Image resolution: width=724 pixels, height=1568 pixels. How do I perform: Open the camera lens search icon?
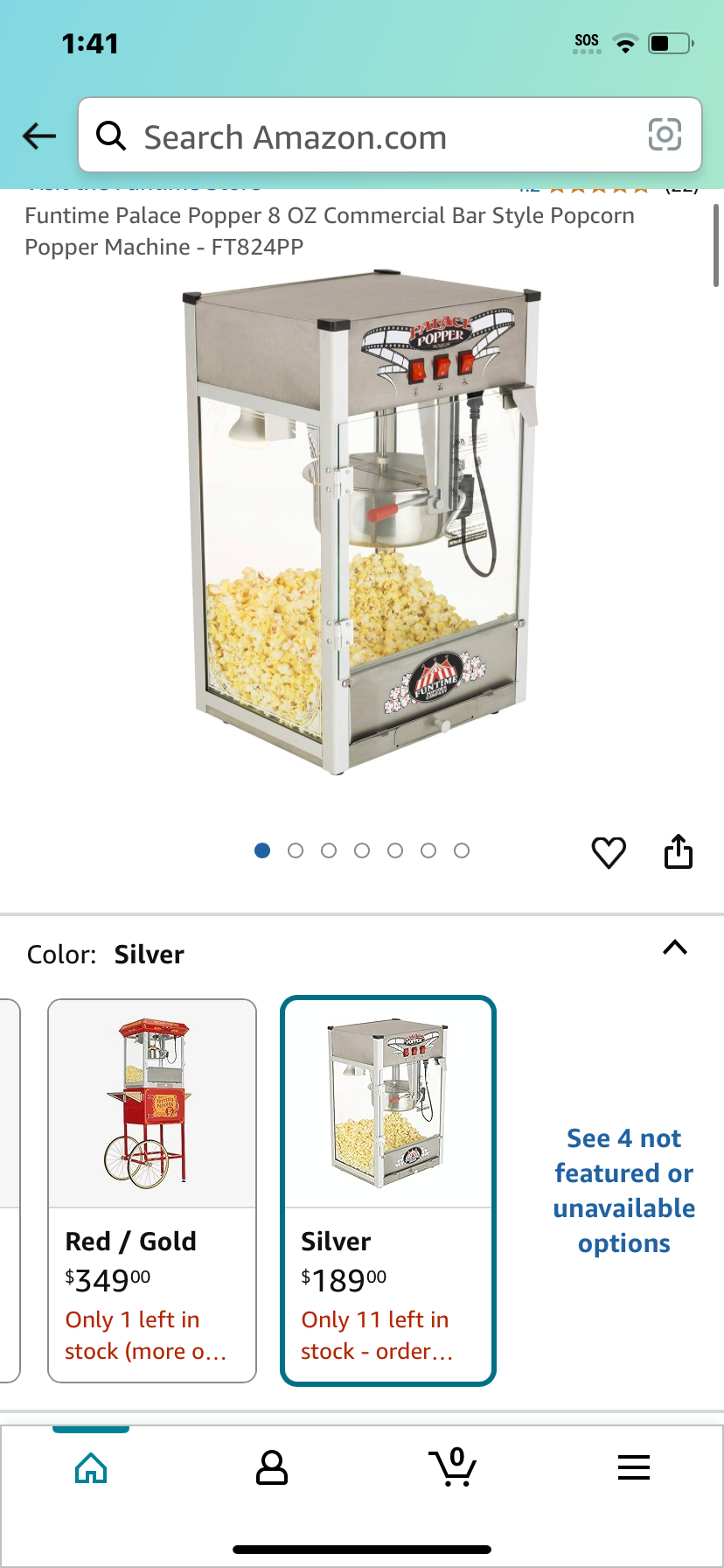665,135
